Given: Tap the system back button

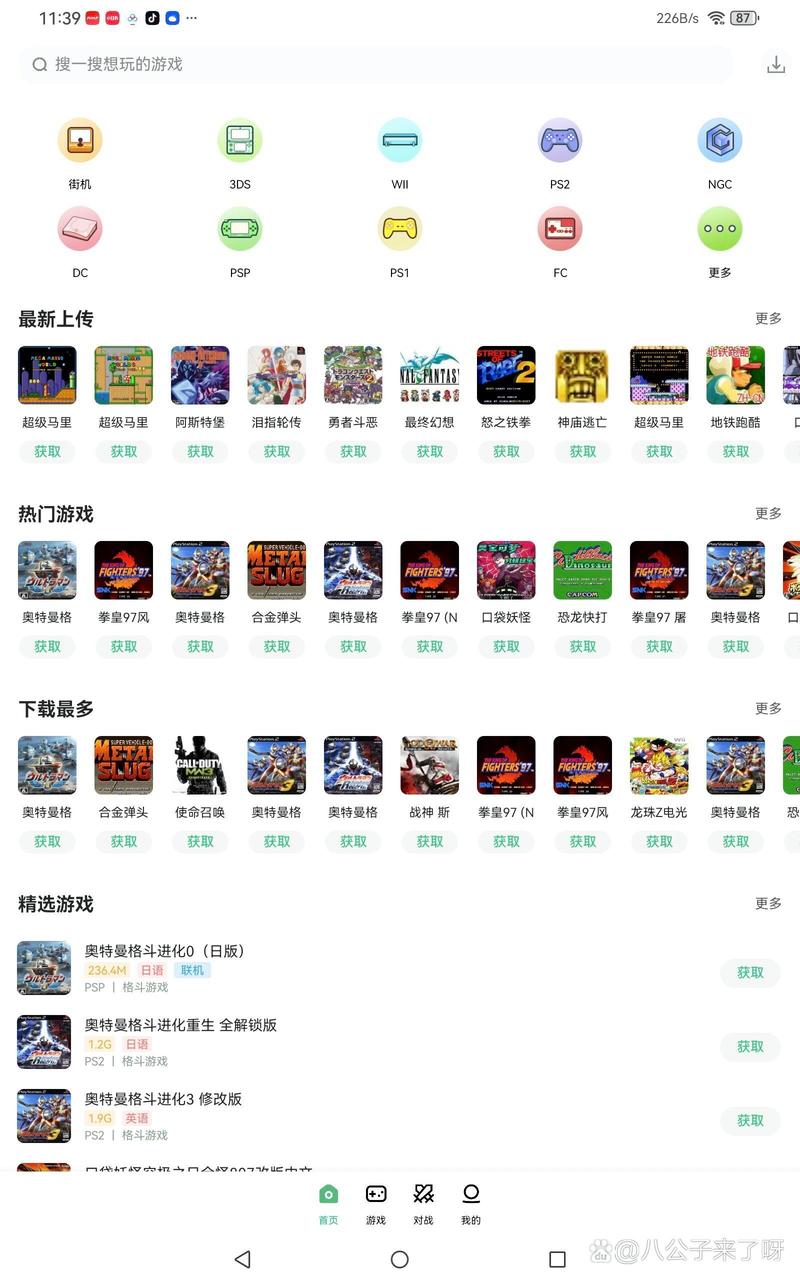Looking at the screenshot, I should pos(242,1259).
